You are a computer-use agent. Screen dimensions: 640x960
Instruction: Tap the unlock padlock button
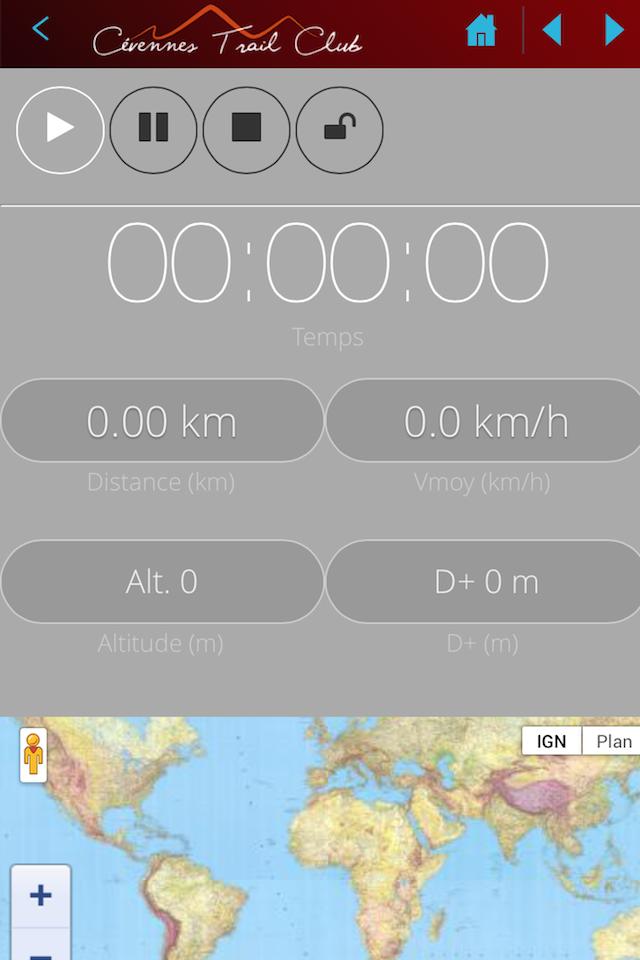[x=339, y=130]
